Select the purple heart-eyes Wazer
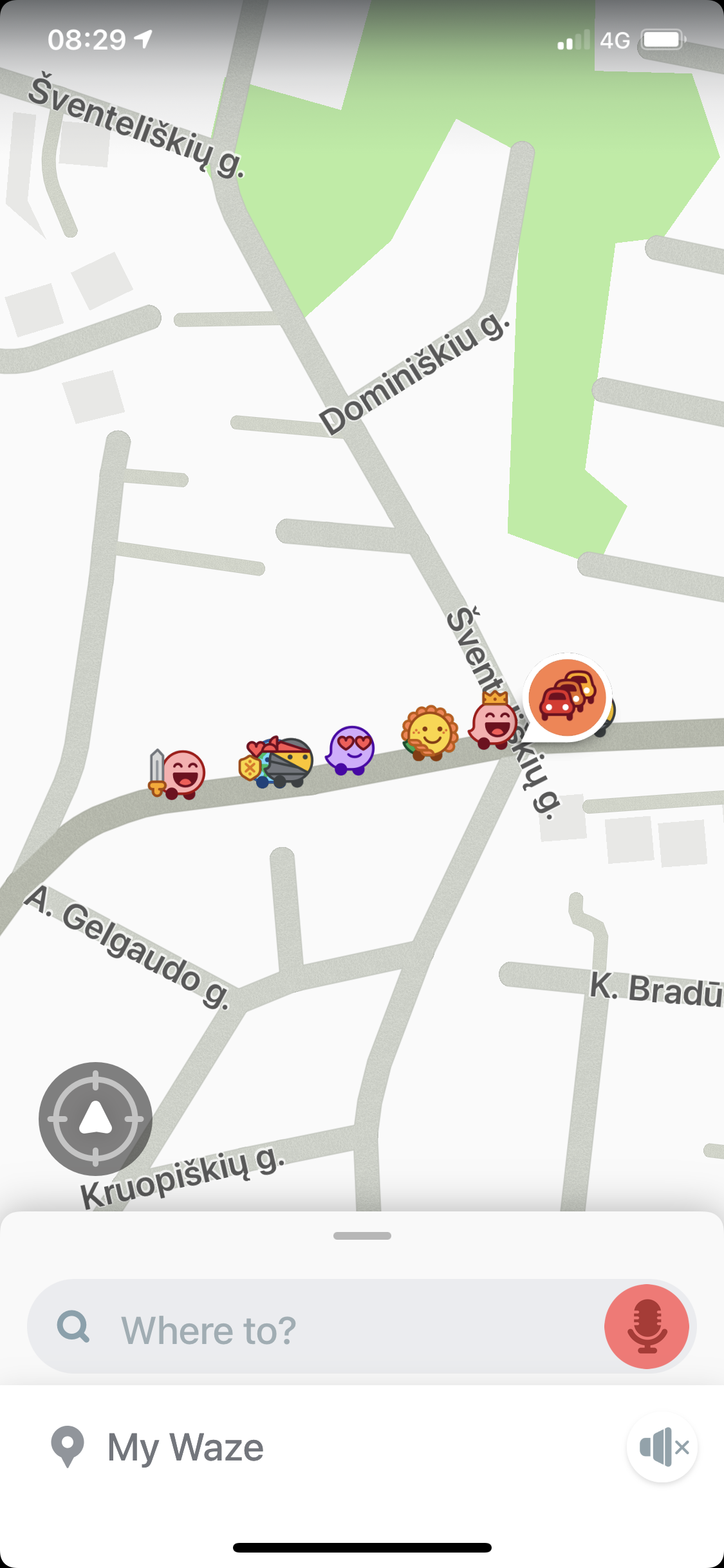Viewport: 724px width, 1568px height. [351, 749]
